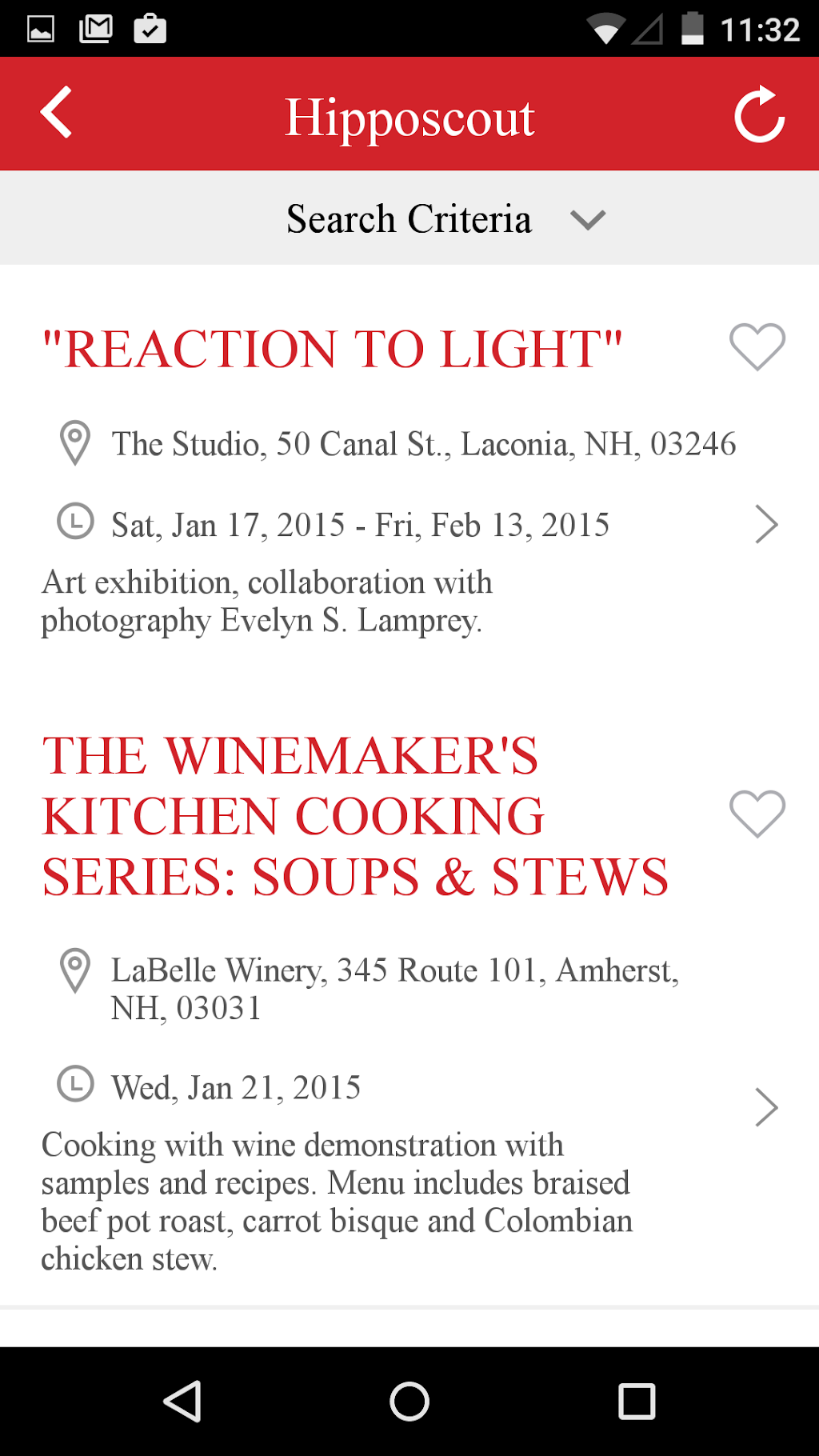This screenshot has height=1456, width=819.
Task: Favorite the "Reaction to Light" event
Action: pyautogui.click(x=757, y=346)
